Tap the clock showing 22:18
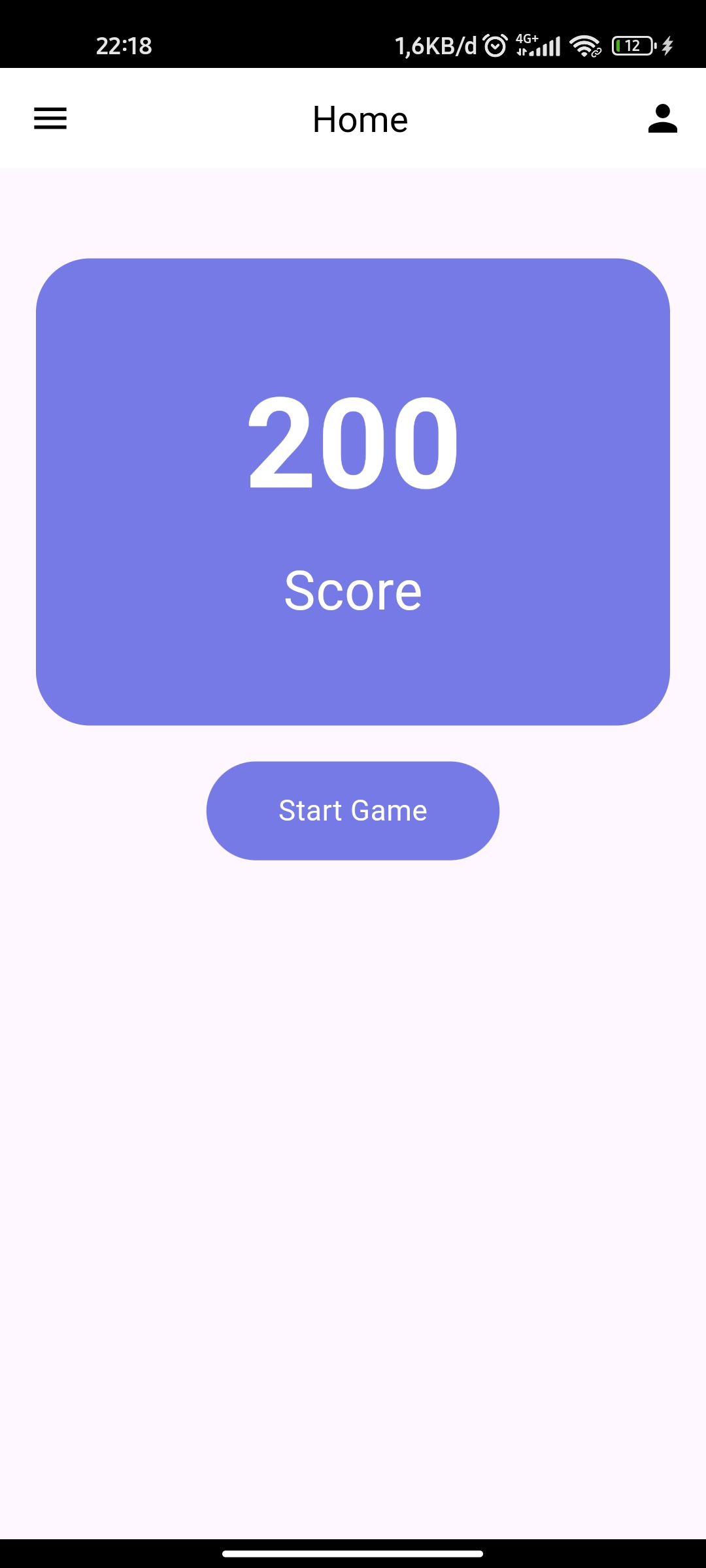The height and width of the screenshot is (1568, 706). 124,44
